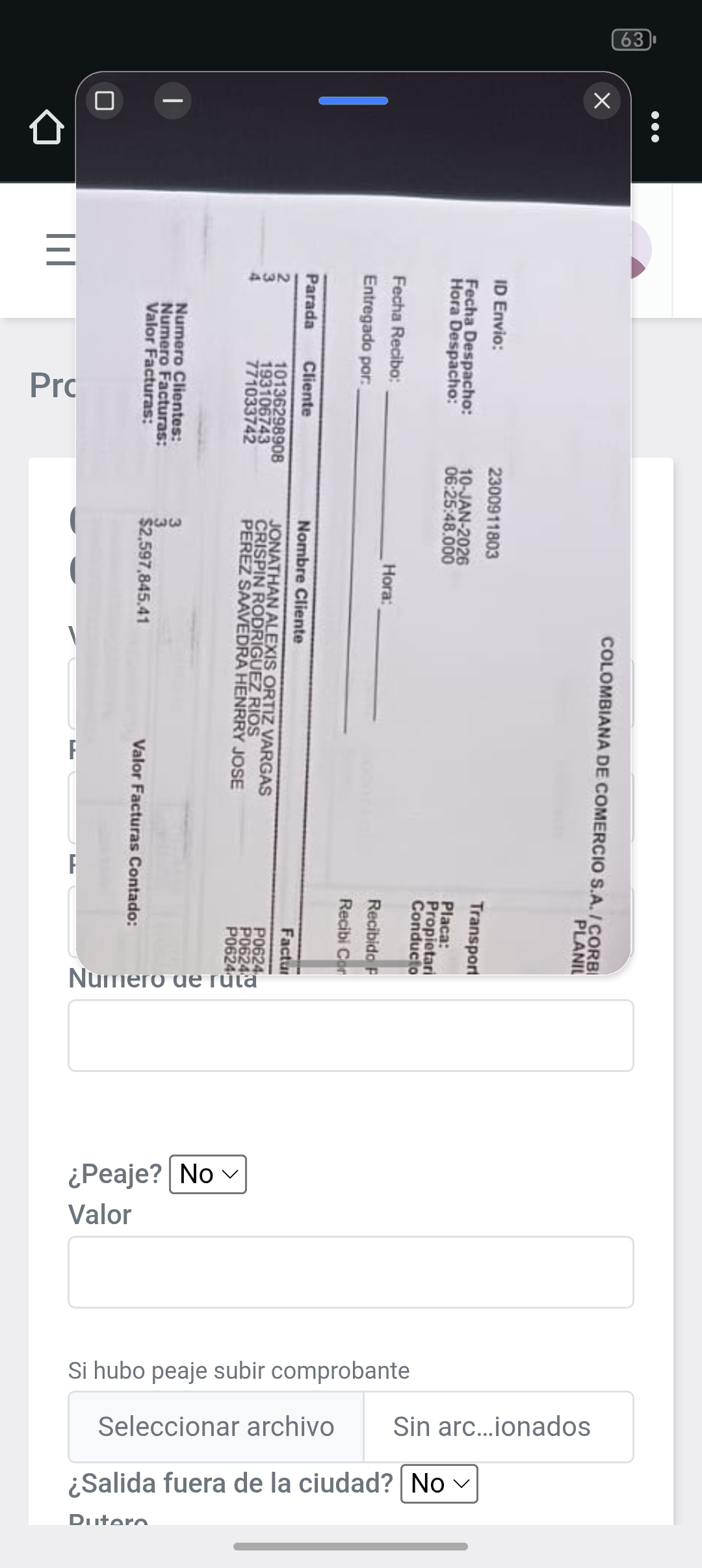This screenshot has width=702, height=1568.
Task: Enter the toll amount in Valor field
Action: pyautogui.click(x=351, y=1272)
